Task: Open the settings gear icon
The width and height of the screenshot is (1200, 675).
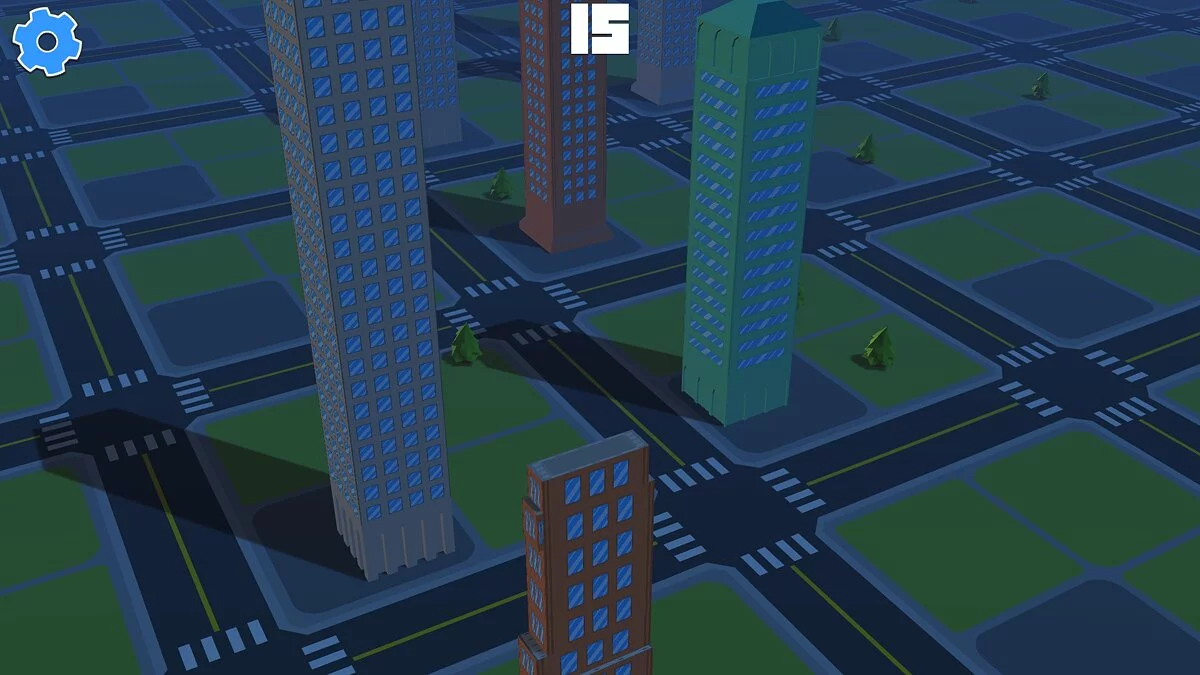Action: 45,41
